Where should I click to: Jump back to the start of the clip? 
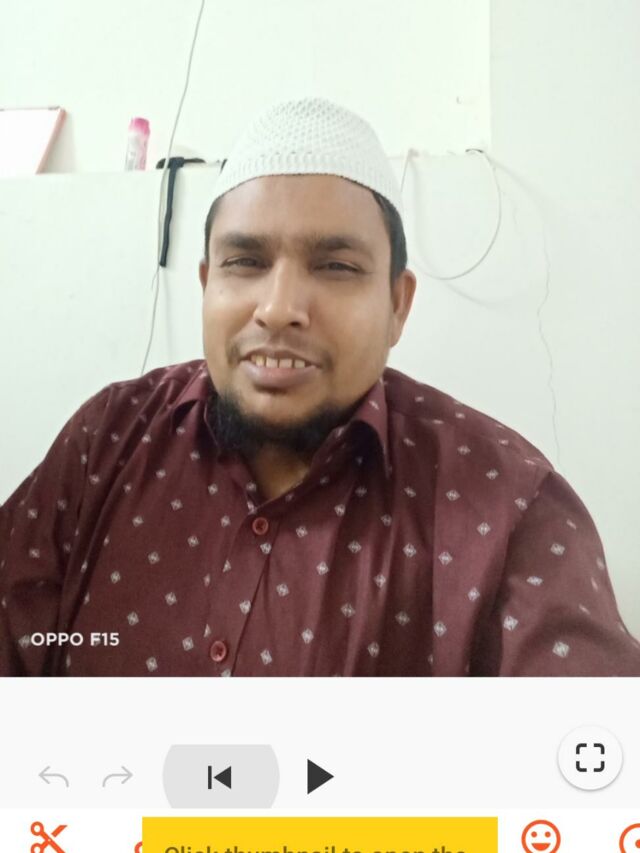click(x=220, y=776)
